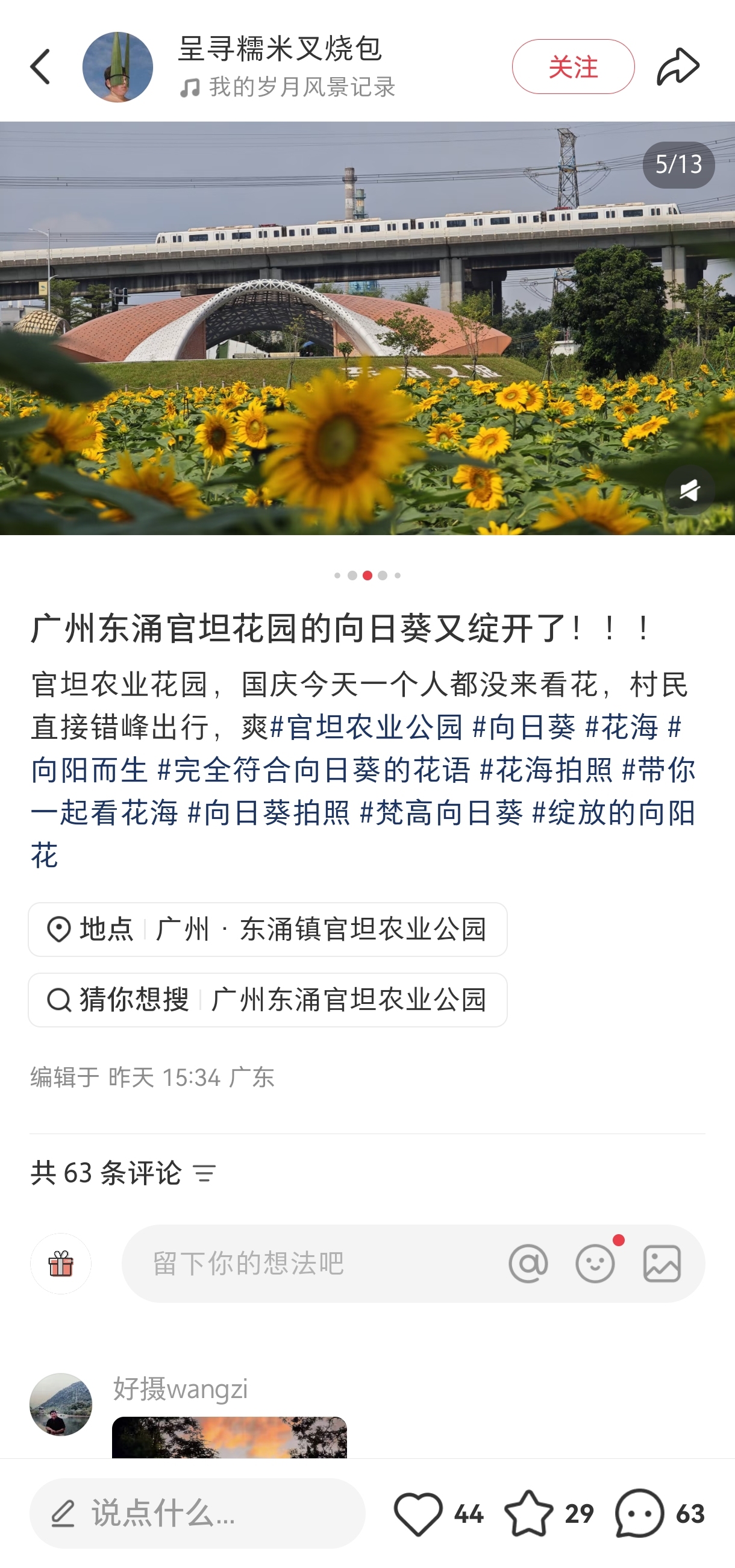735x1568 pixels.
Task: Follow the author with 关注 button
Action: [x=572, y=67]
